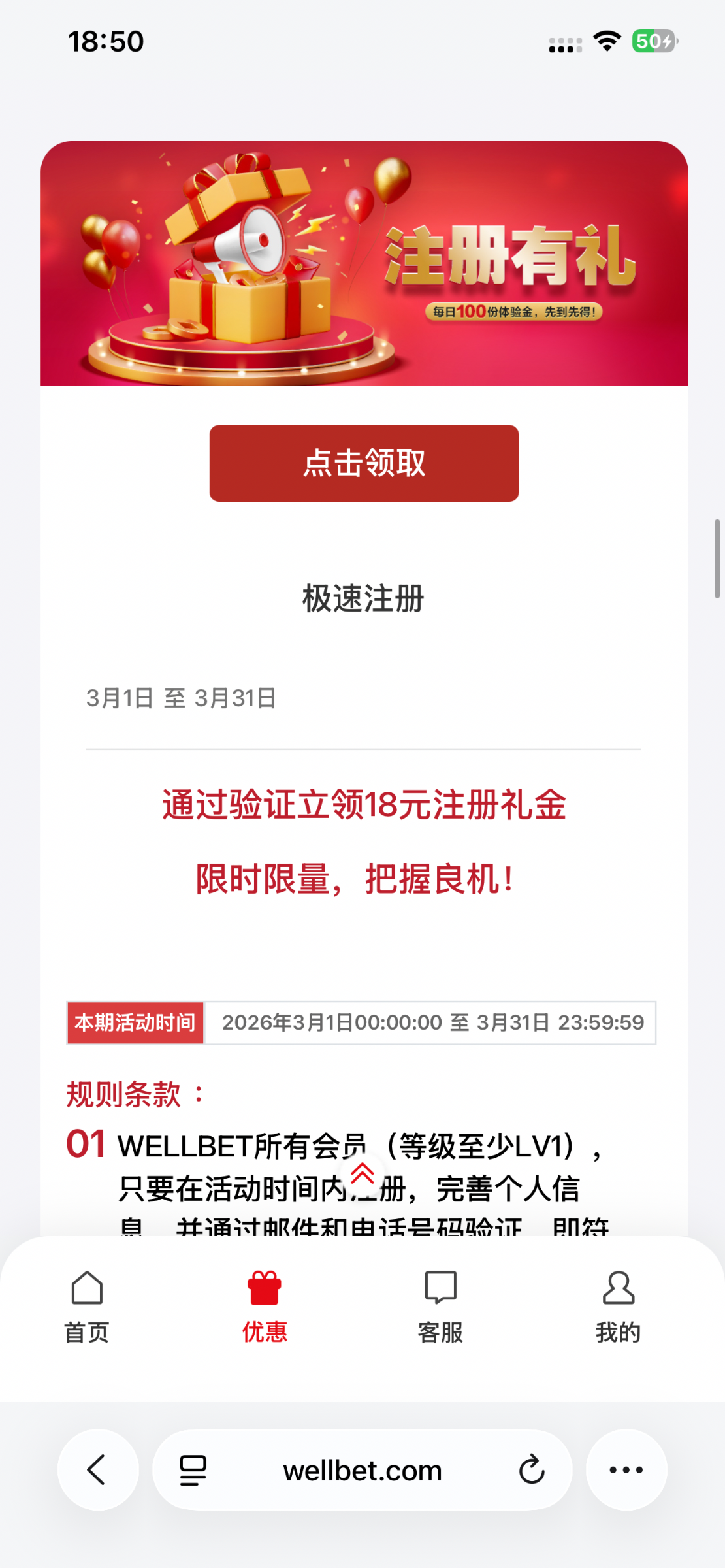Reload the wellbet.com page

[x=532, y=1469]
